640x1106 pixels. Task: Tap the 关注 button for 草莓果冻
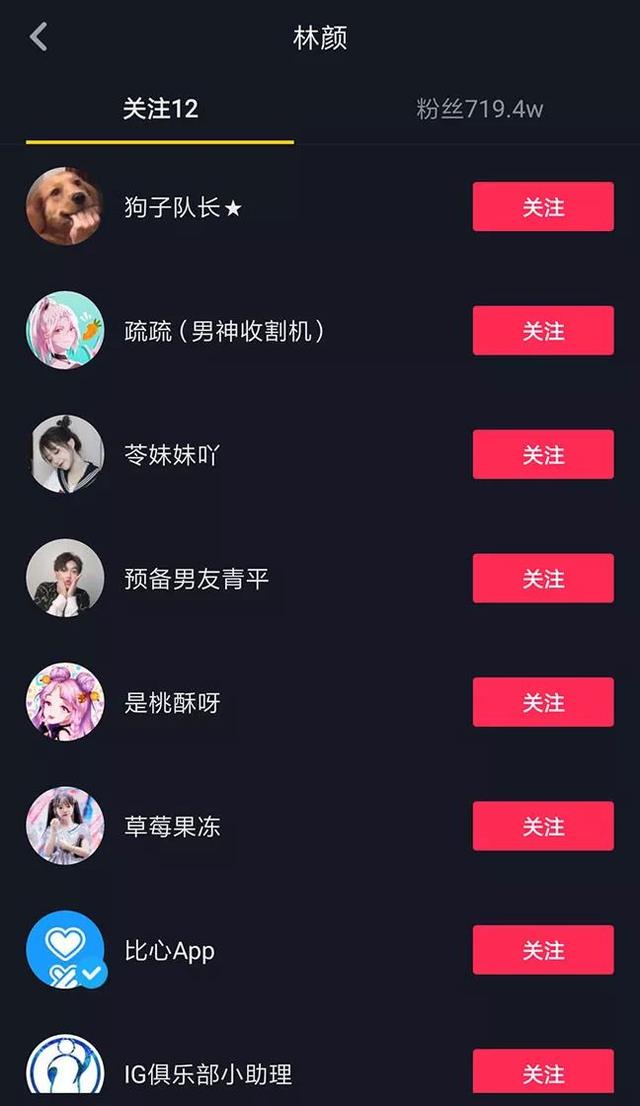pyautogui.click(x=543, y=826)
